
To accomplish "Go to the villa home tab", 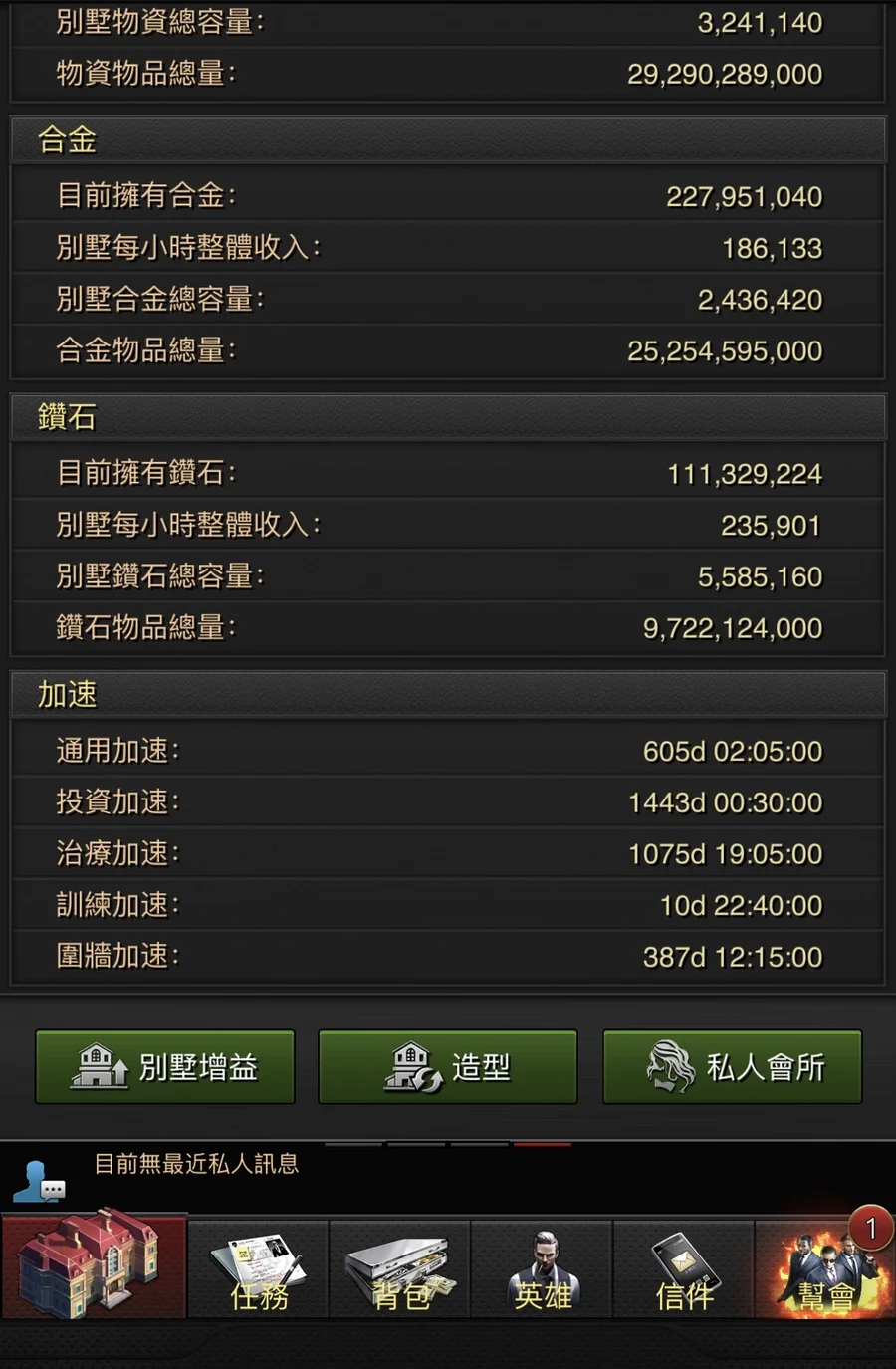I will tap(94, 1266).
